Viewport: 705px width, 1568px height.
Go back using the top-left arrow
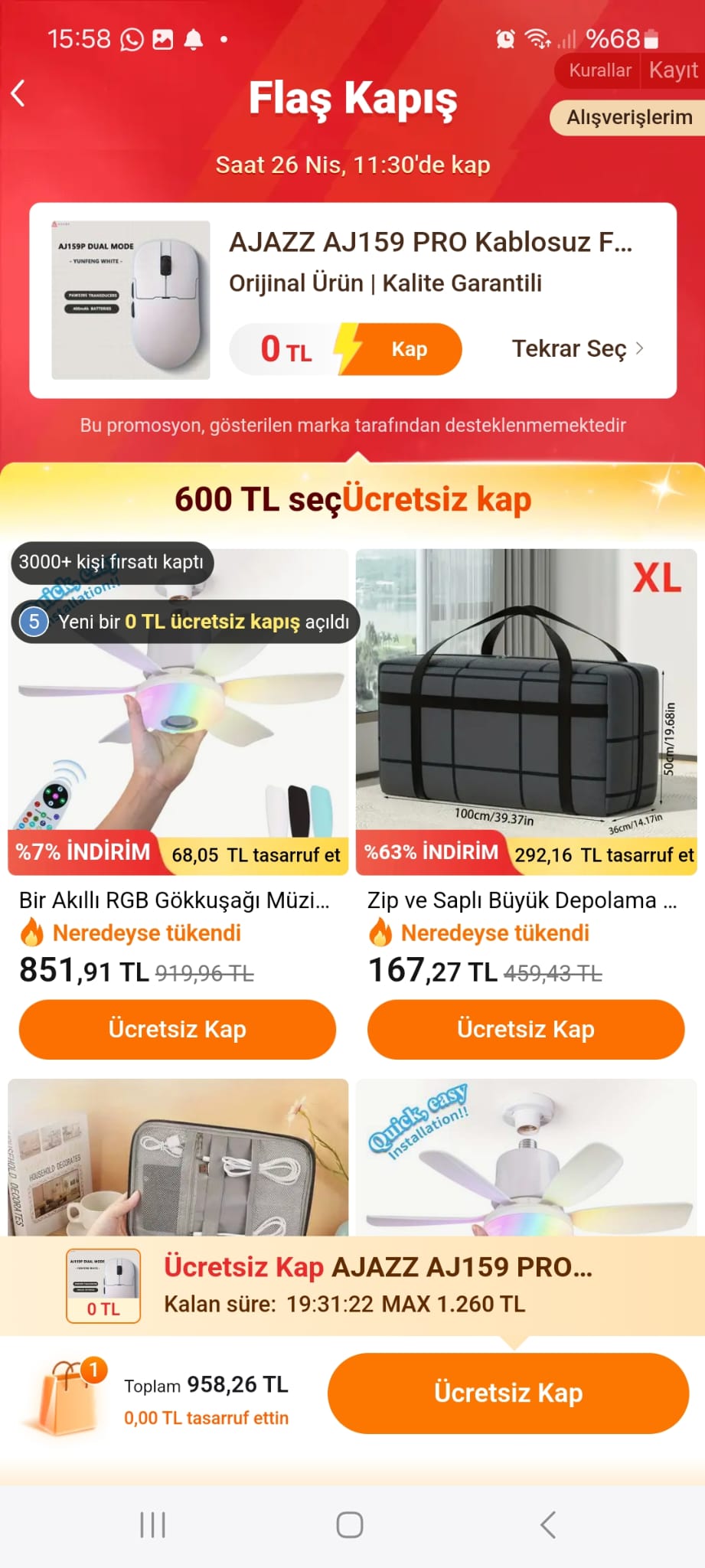[18, 93]
